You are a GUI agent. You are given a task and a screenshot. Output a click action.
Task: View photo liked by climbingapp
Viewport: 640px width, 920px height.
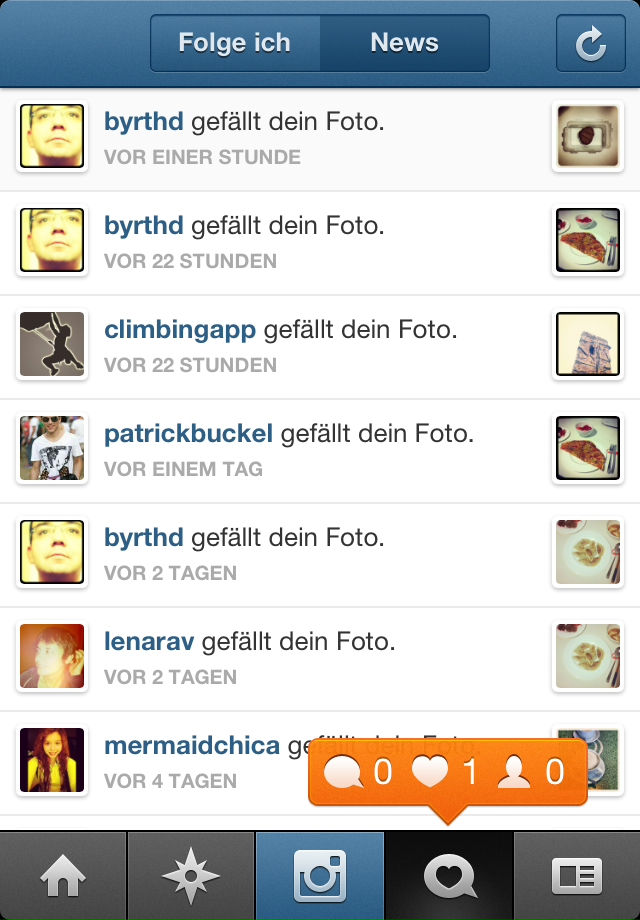(588, 345)
